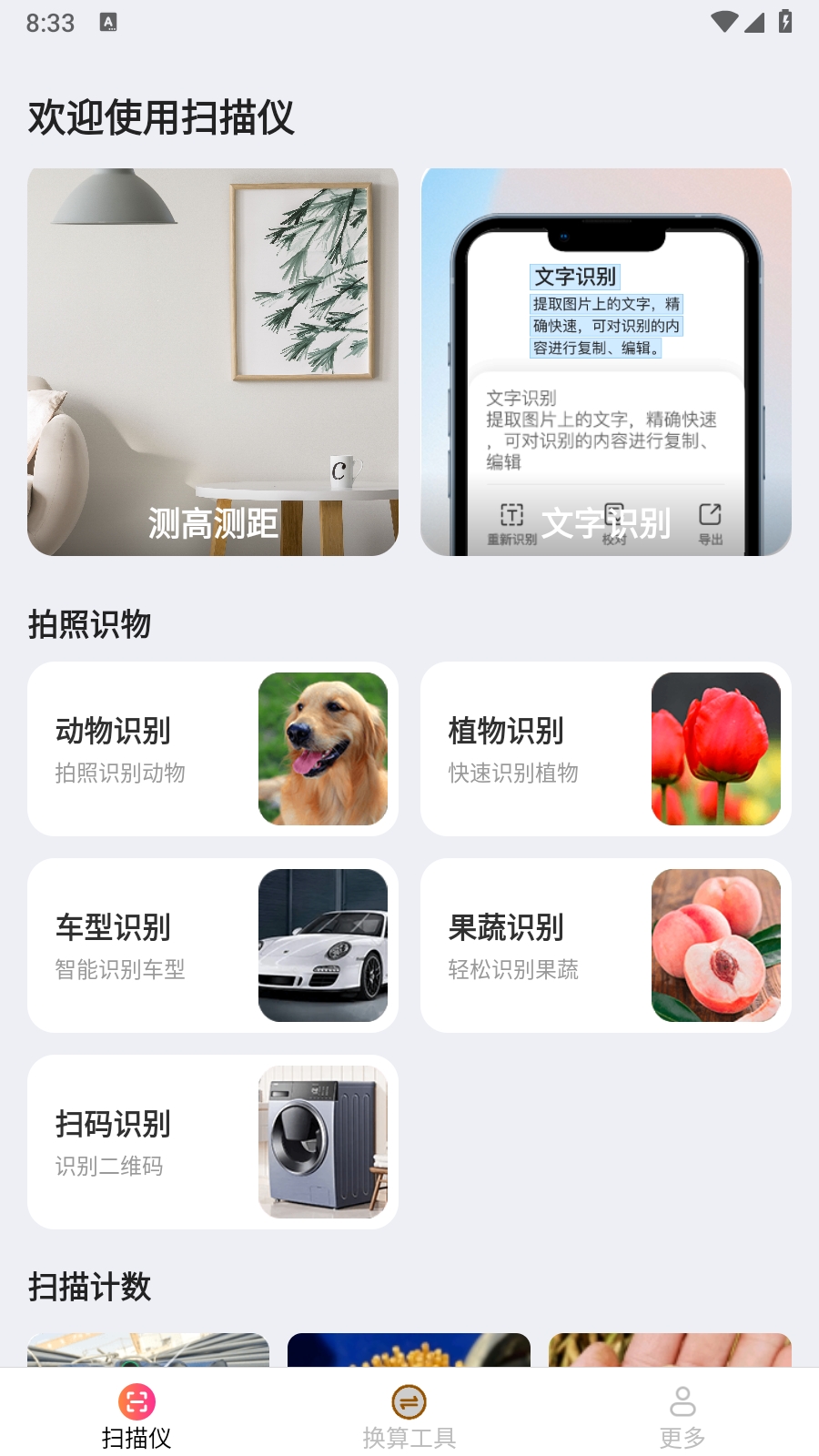
Task: Switch to the 换算工具 tab
Action: [x=409, y=1415]
